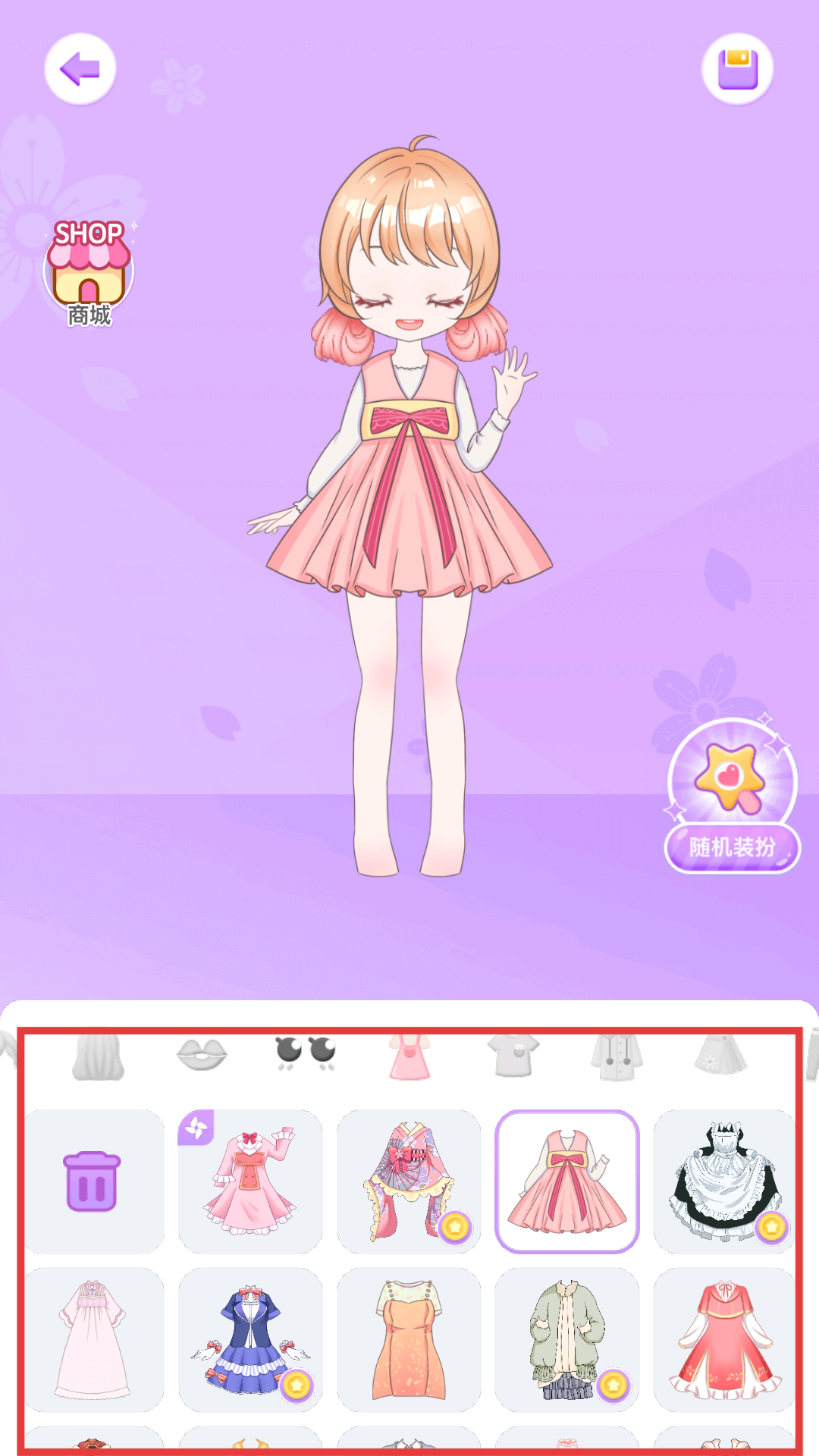Image resolution: width=819 pixels, height=1456 pixels.
Task: Save the current outfit
Action: 737,69
